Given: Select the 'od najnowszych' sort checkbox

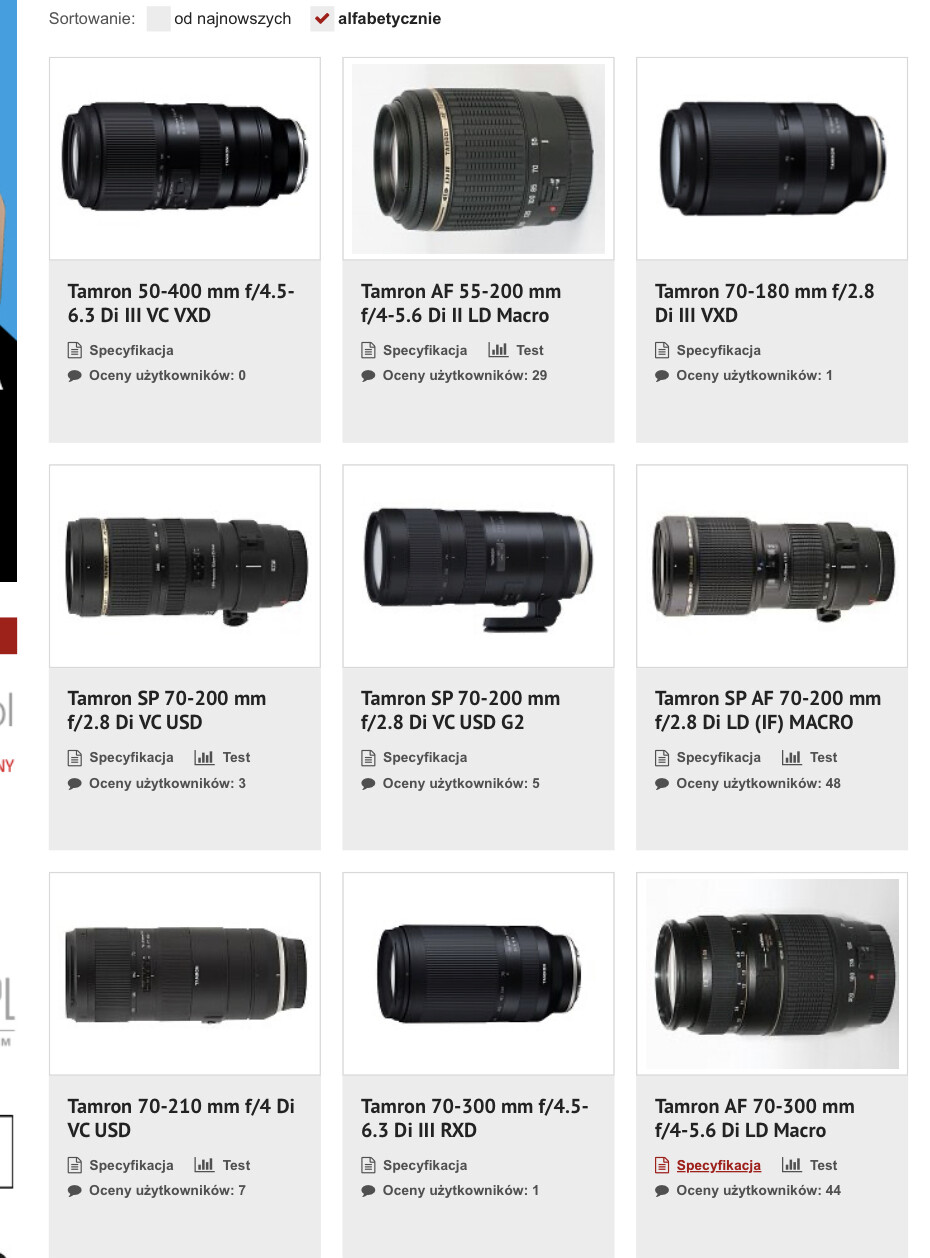Looking at the screenshot, I should (159, 19).
